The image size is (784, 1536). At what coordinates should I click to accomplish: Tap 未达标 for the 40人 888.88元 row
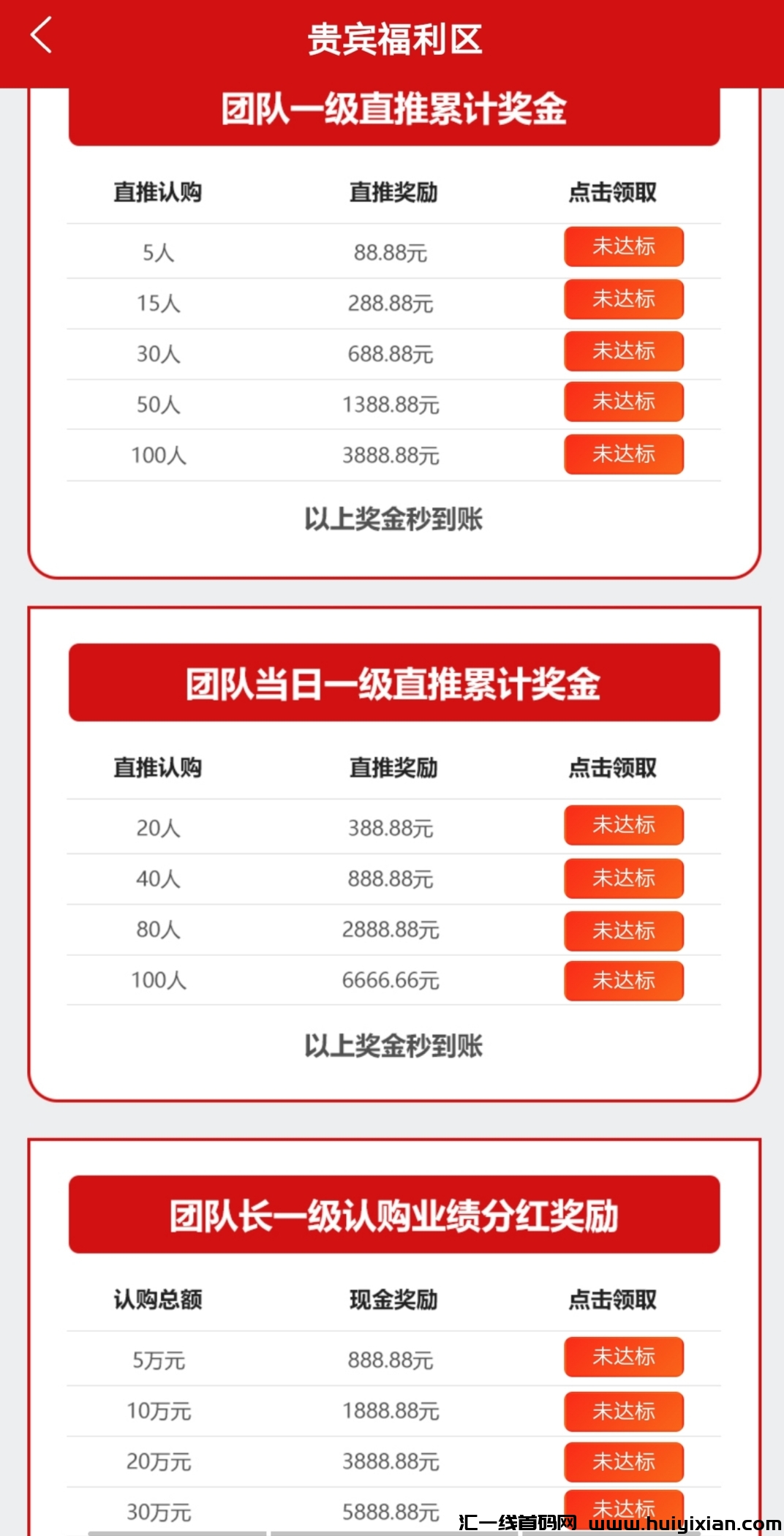pos(623,878)
